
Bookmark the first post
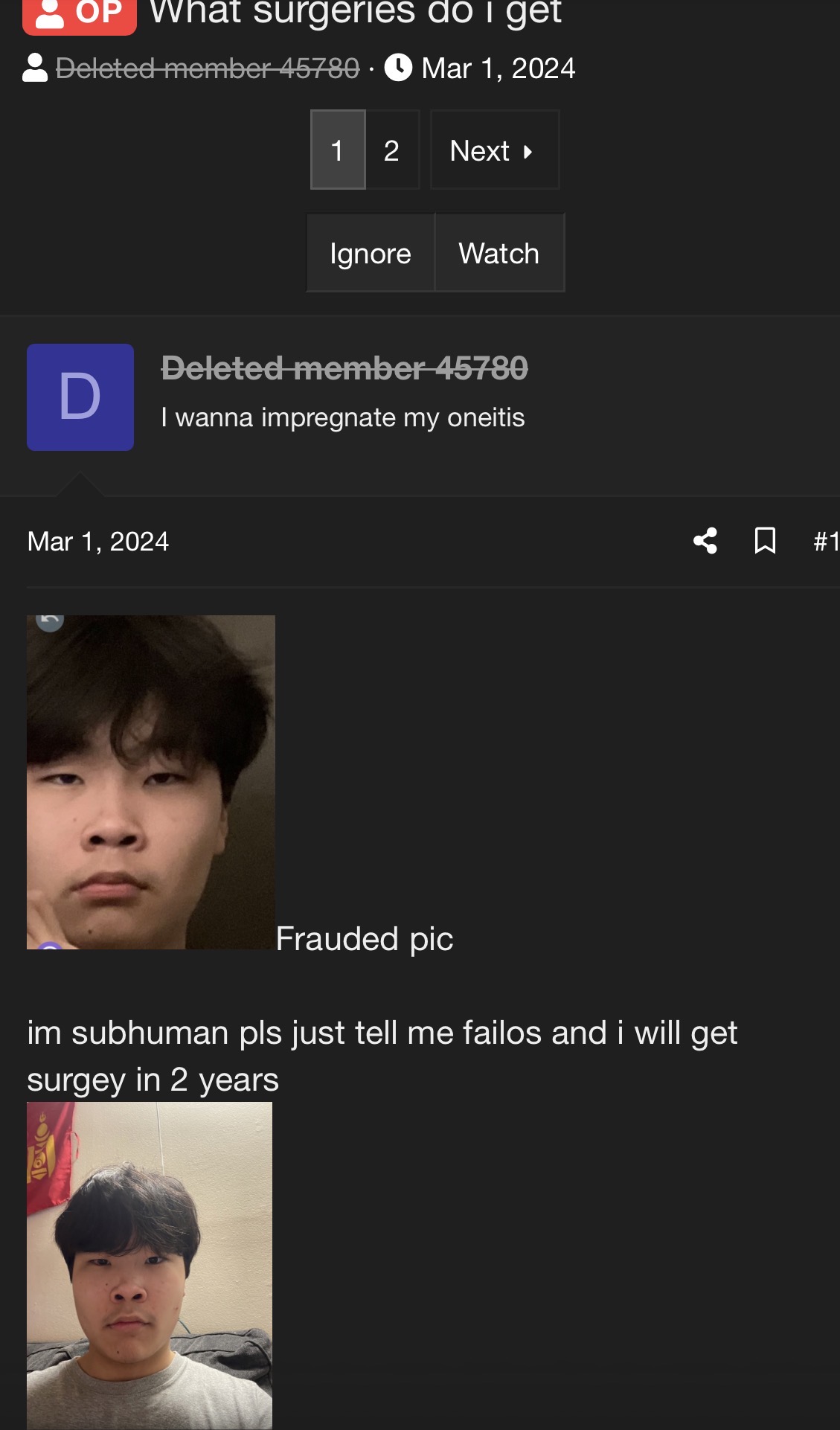765,541
